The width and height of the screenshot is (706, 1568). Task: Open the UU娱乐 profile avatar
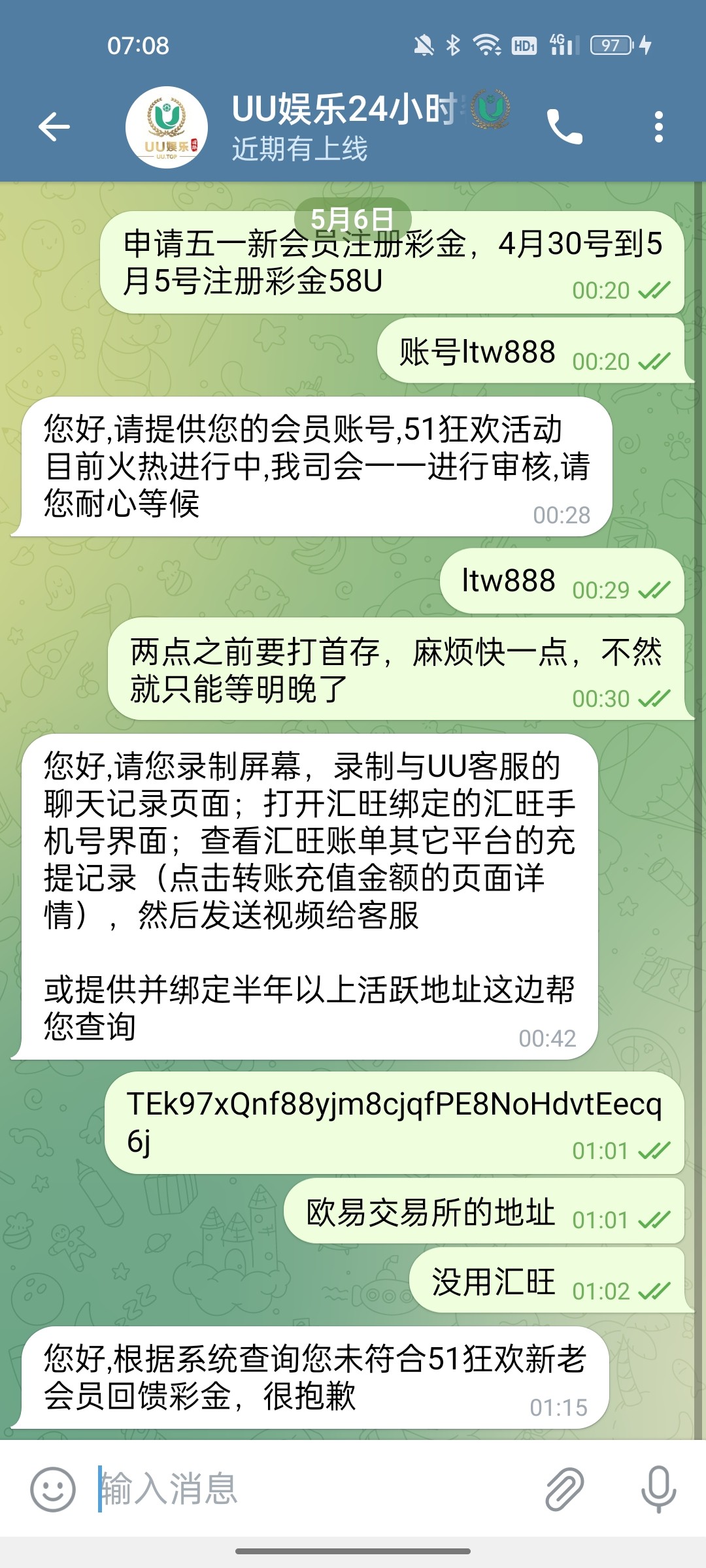coord(167,127)
